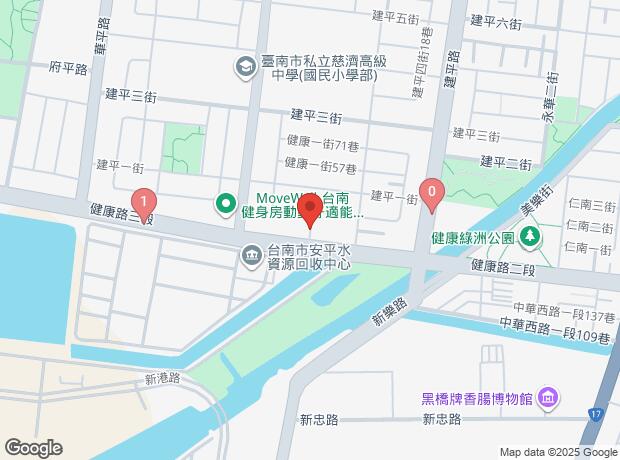The width and height of the screenshot is (620, 460).
Task: Tap the red marker numbered 1
Action: click(145, 204)
